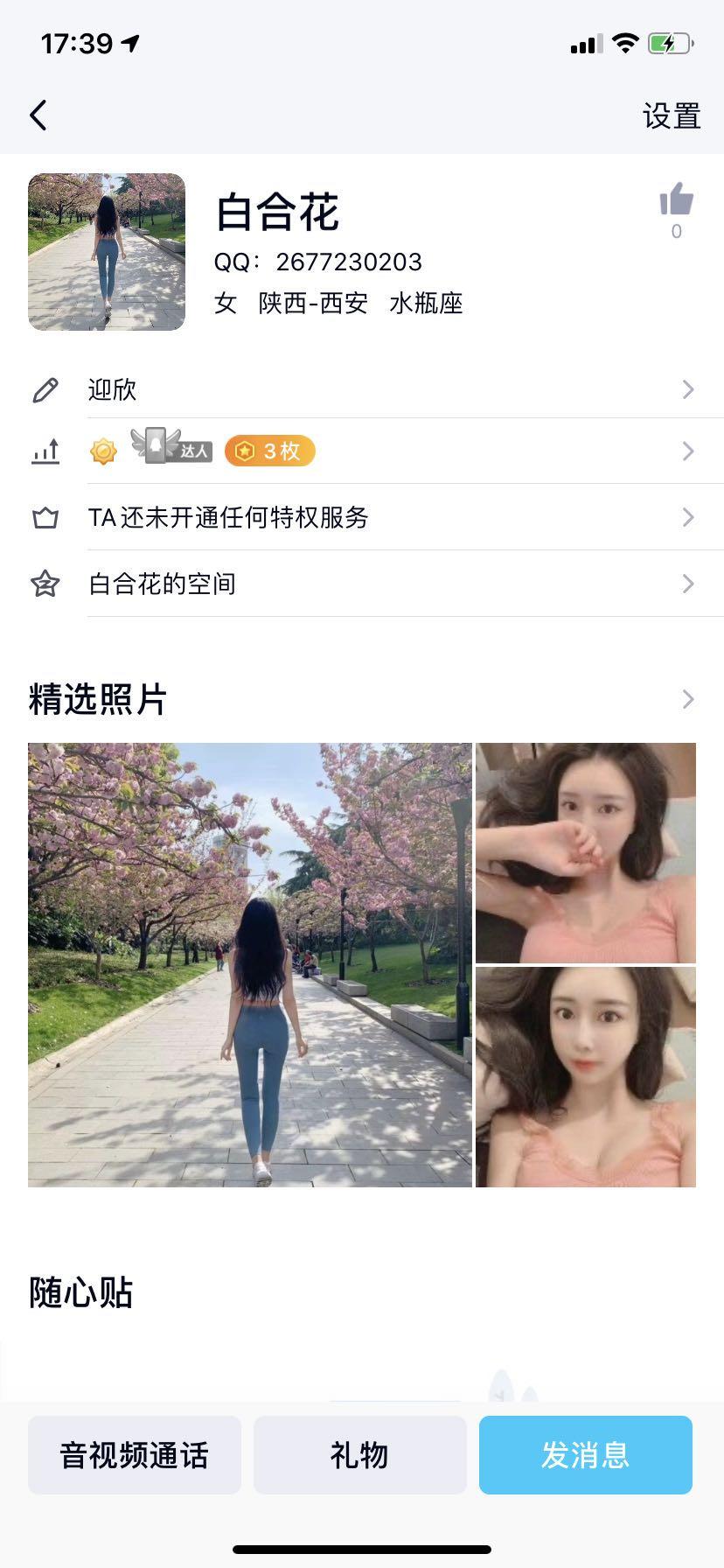Give a thumbs-up like to 白合花
The image size is (724, 1568).
(676, 201)
